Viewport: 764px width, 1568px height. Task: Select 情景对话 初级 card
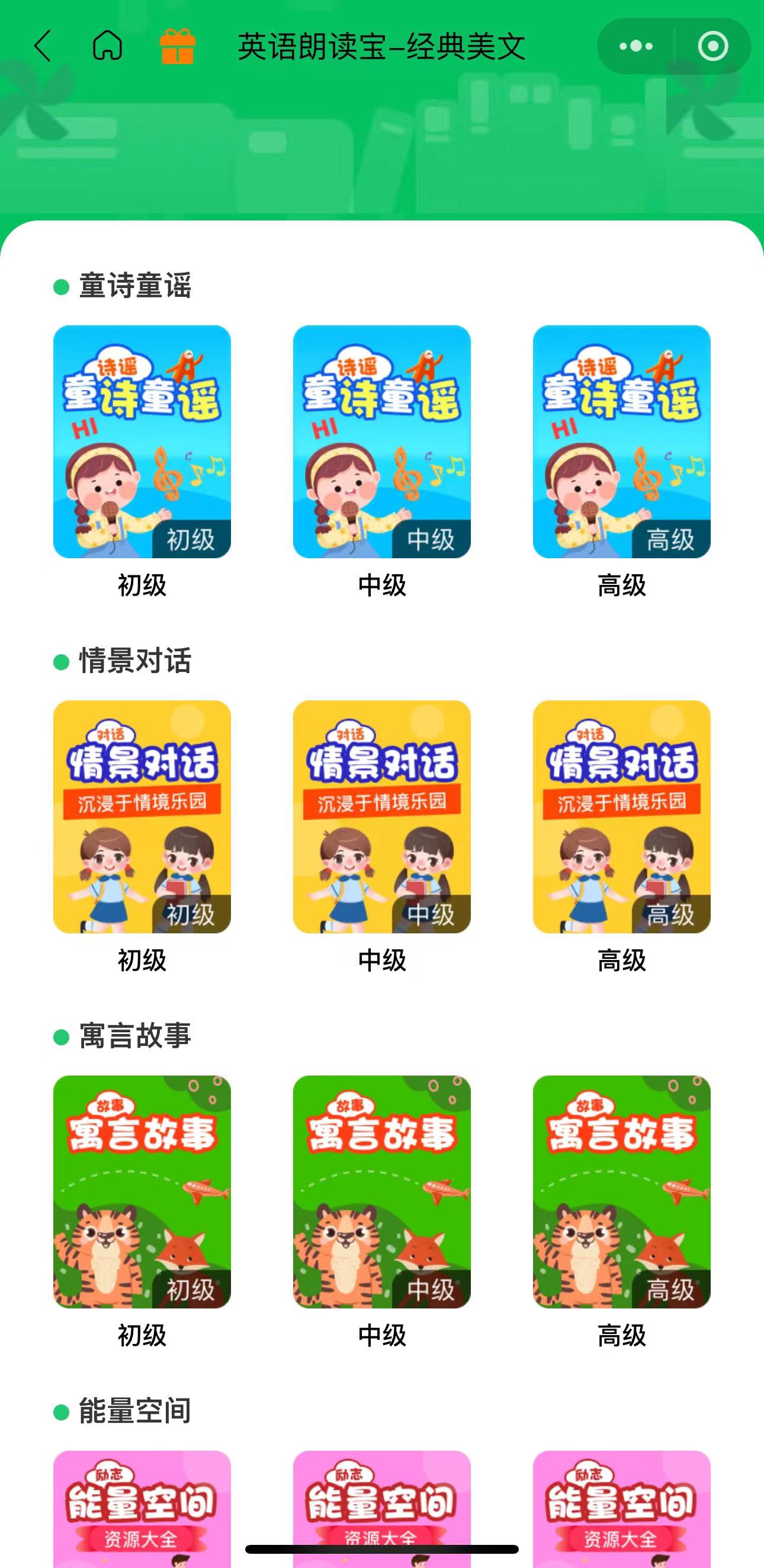(142, 816)
